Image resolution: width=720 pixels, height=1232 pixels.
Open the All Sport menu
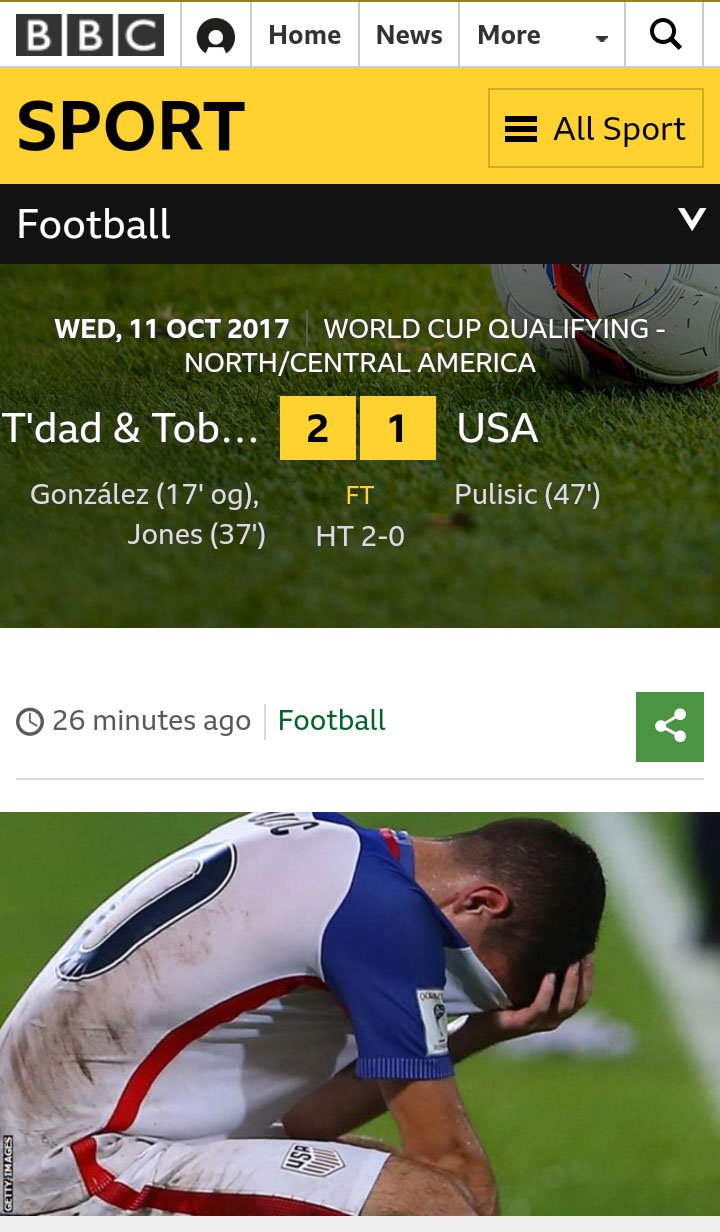point(595,129)
